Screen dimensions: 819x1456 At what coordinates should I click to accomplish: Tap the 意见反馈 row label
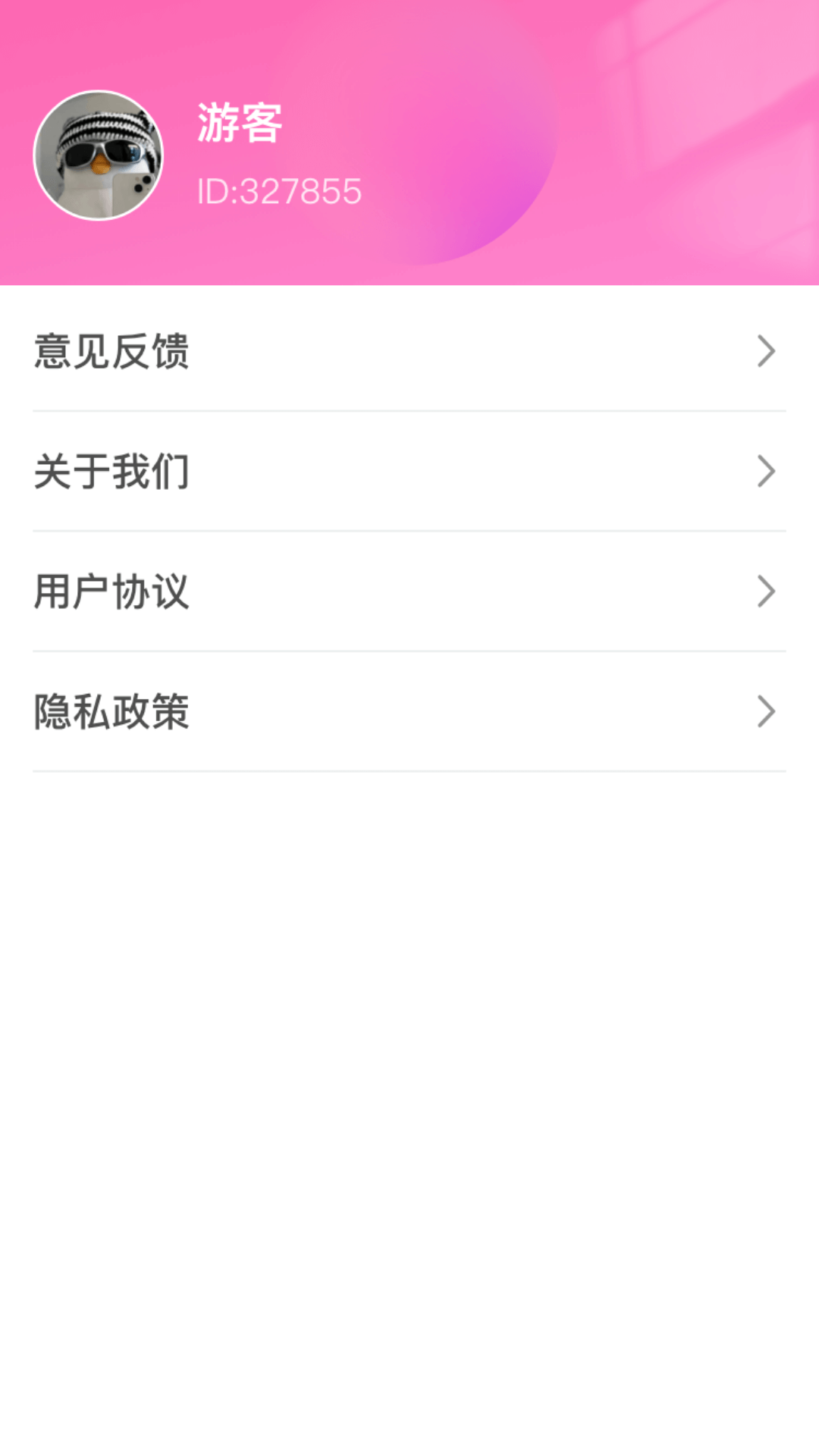[x=111, y=350]
